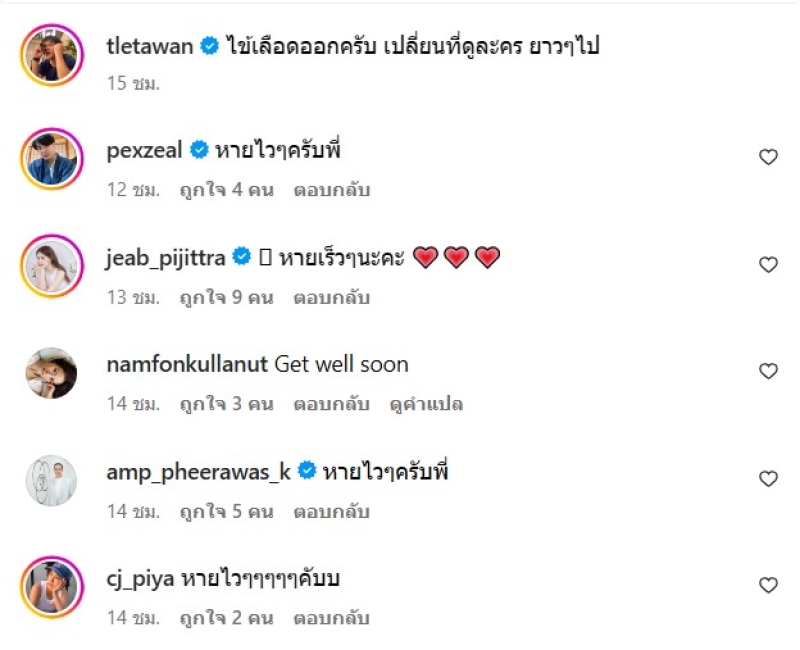This screenshot has height=650, width=800.
Task: Like jeab_pijittra's comment
Action: (768, 265)
